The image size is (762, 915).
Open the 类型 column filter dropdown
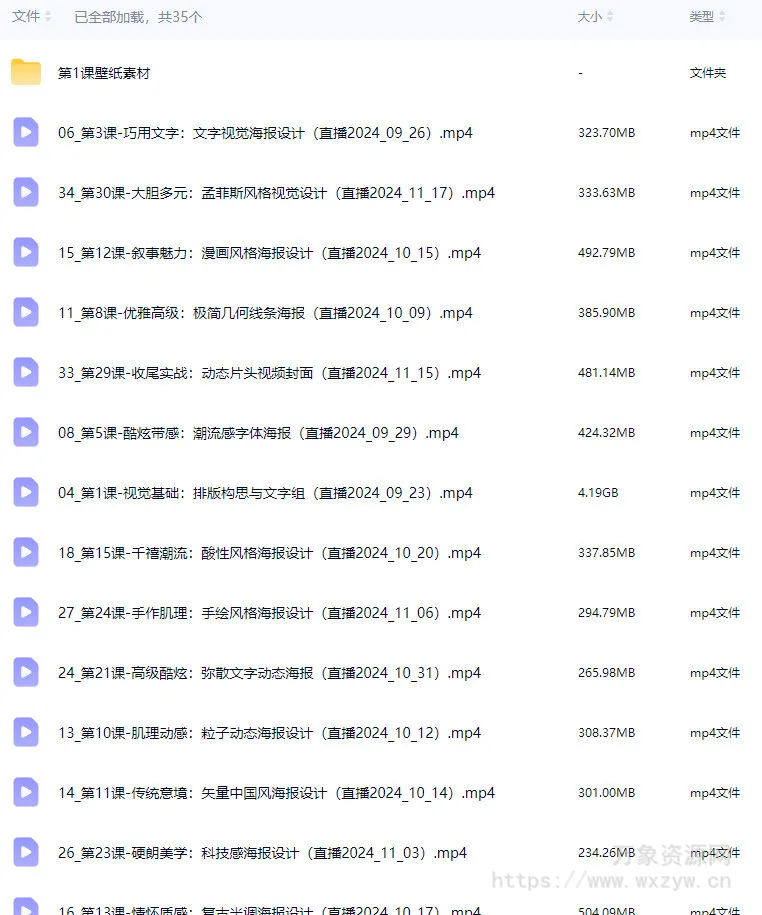pos(722,16)
